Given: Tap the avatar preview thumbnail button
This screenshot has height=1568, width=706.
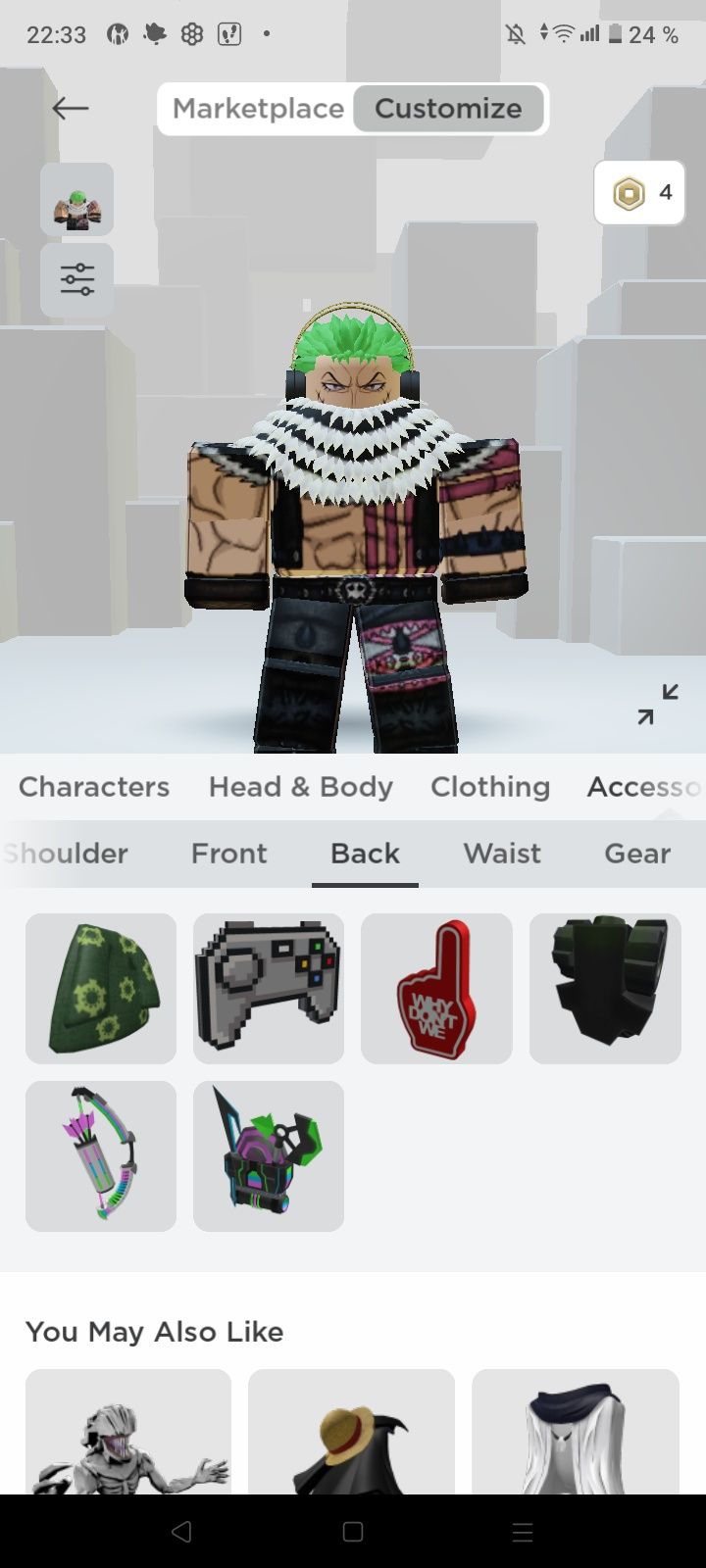Looking at the screenshot, I should click(x=77, y=200).
